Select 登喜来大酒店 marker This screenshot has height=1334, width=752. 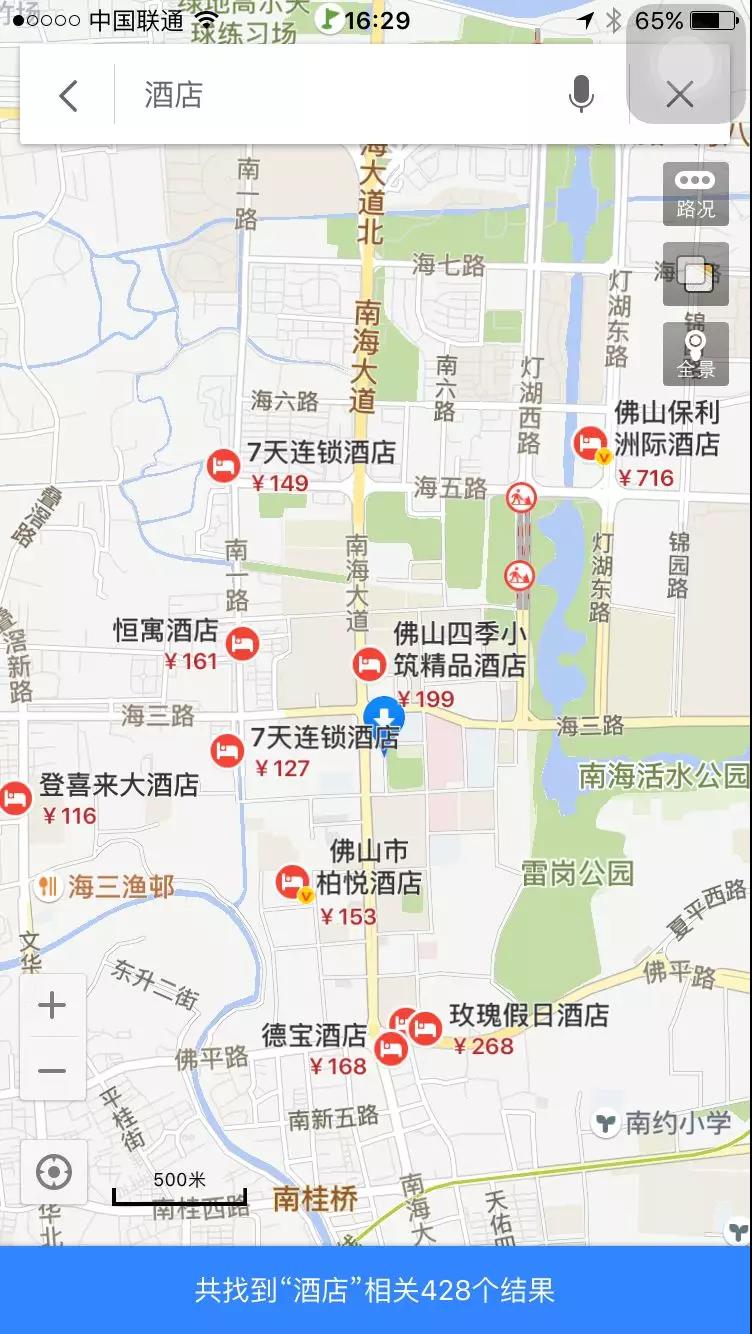[x=14, y=798]
